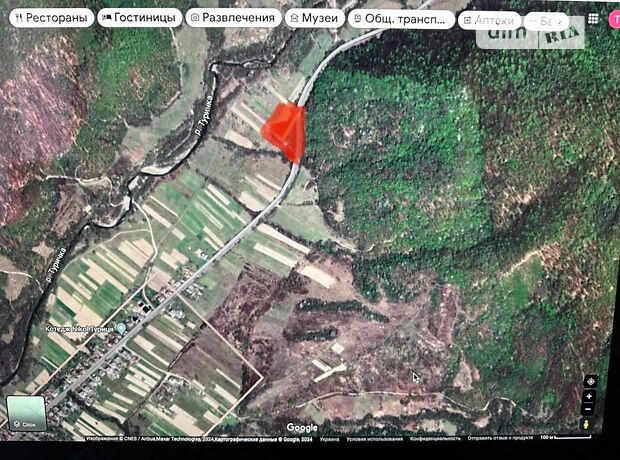This screenshot has width=620, height=460.
Task: Open the Слои layers switcher
Action: tap(26, 413)
